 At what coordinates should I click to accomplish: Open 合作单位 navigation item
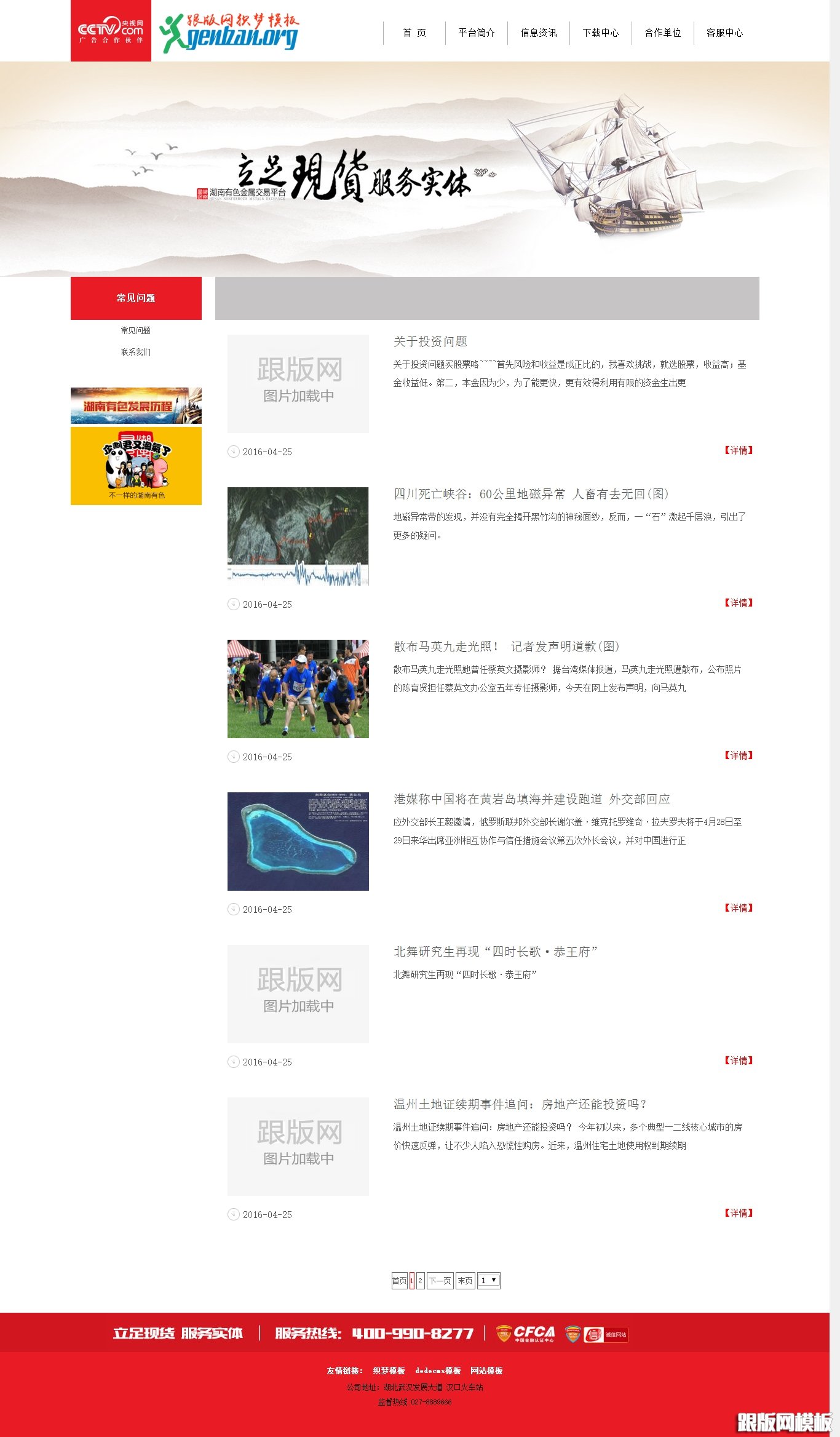click(x=663, y=33)
